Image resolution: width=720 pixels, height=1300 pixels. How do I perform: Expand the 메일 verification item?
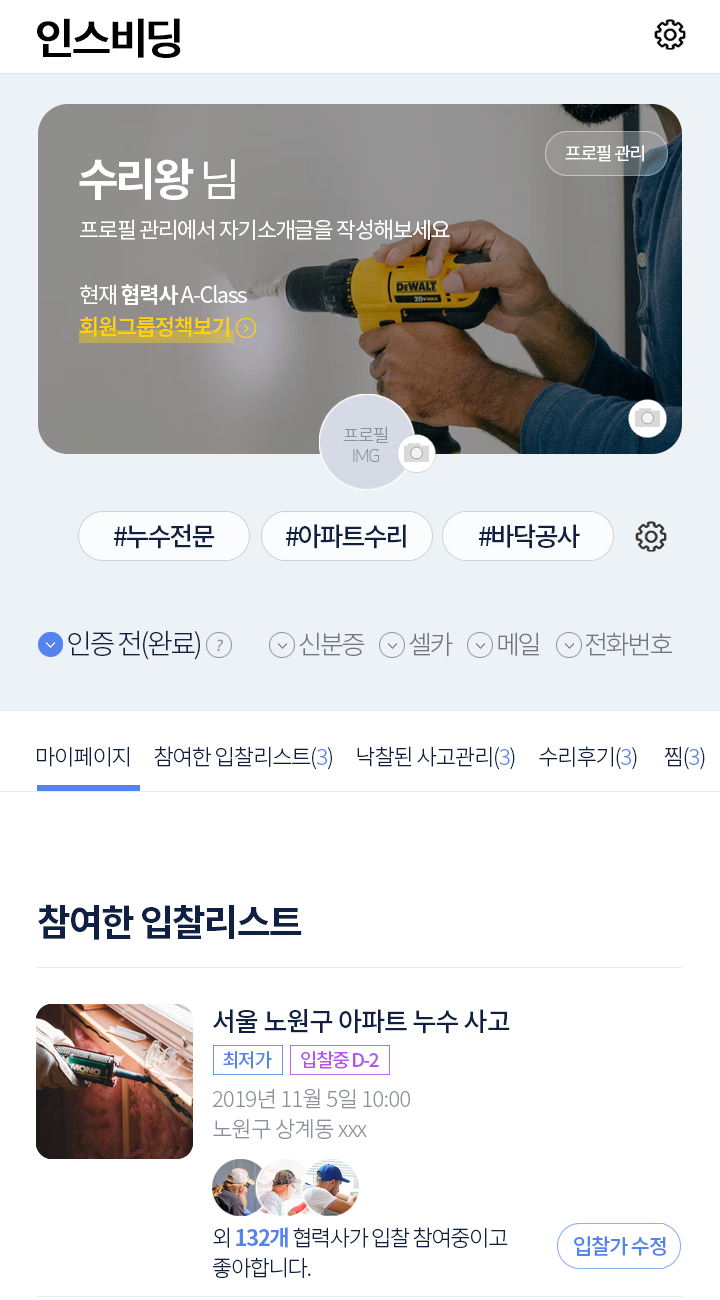[x=504, y=645]
